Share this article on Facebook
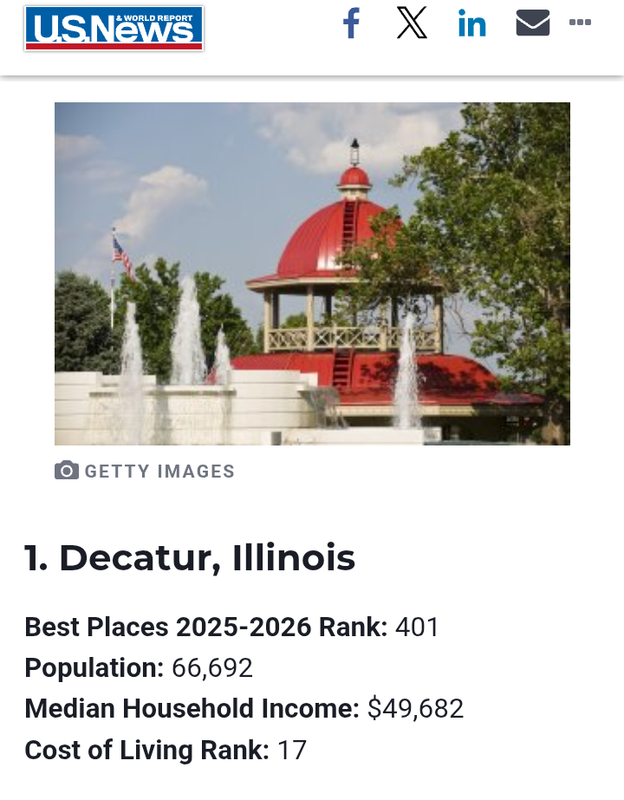This screenshot has width=624, height=800. tap(351, 24)
